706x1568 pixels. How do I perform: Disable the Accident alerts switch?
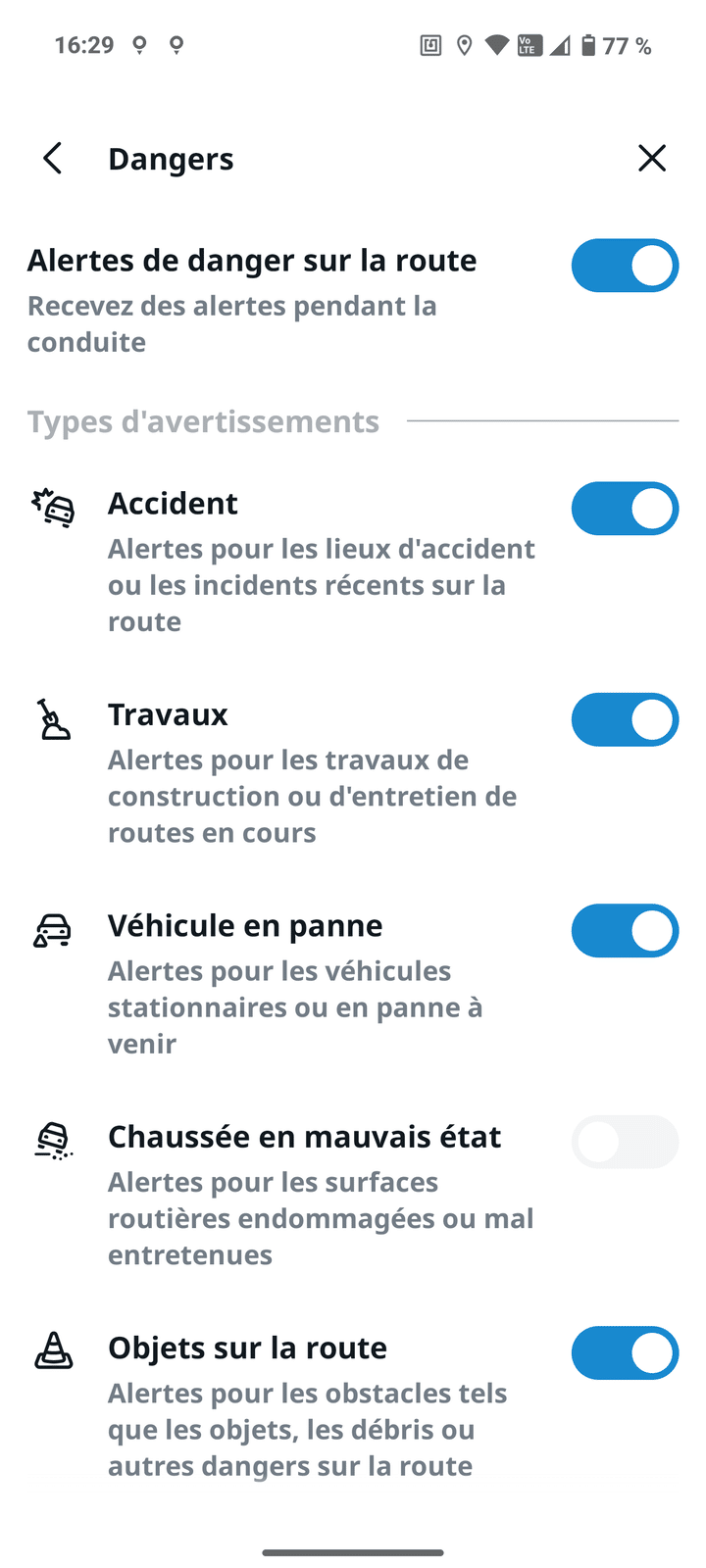click(x=625, y=509)
